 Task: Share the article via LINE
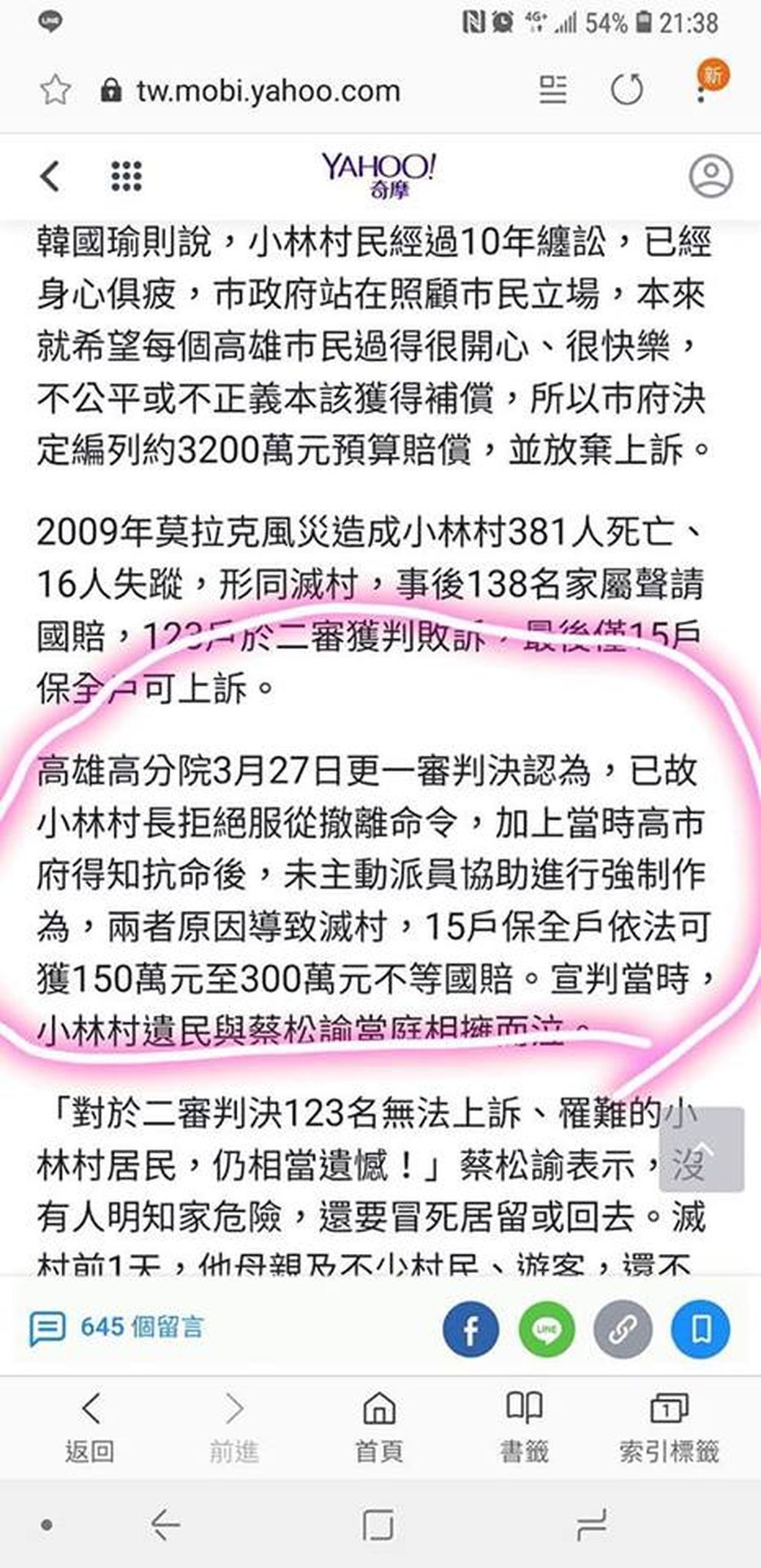[x=547, y=1329]
